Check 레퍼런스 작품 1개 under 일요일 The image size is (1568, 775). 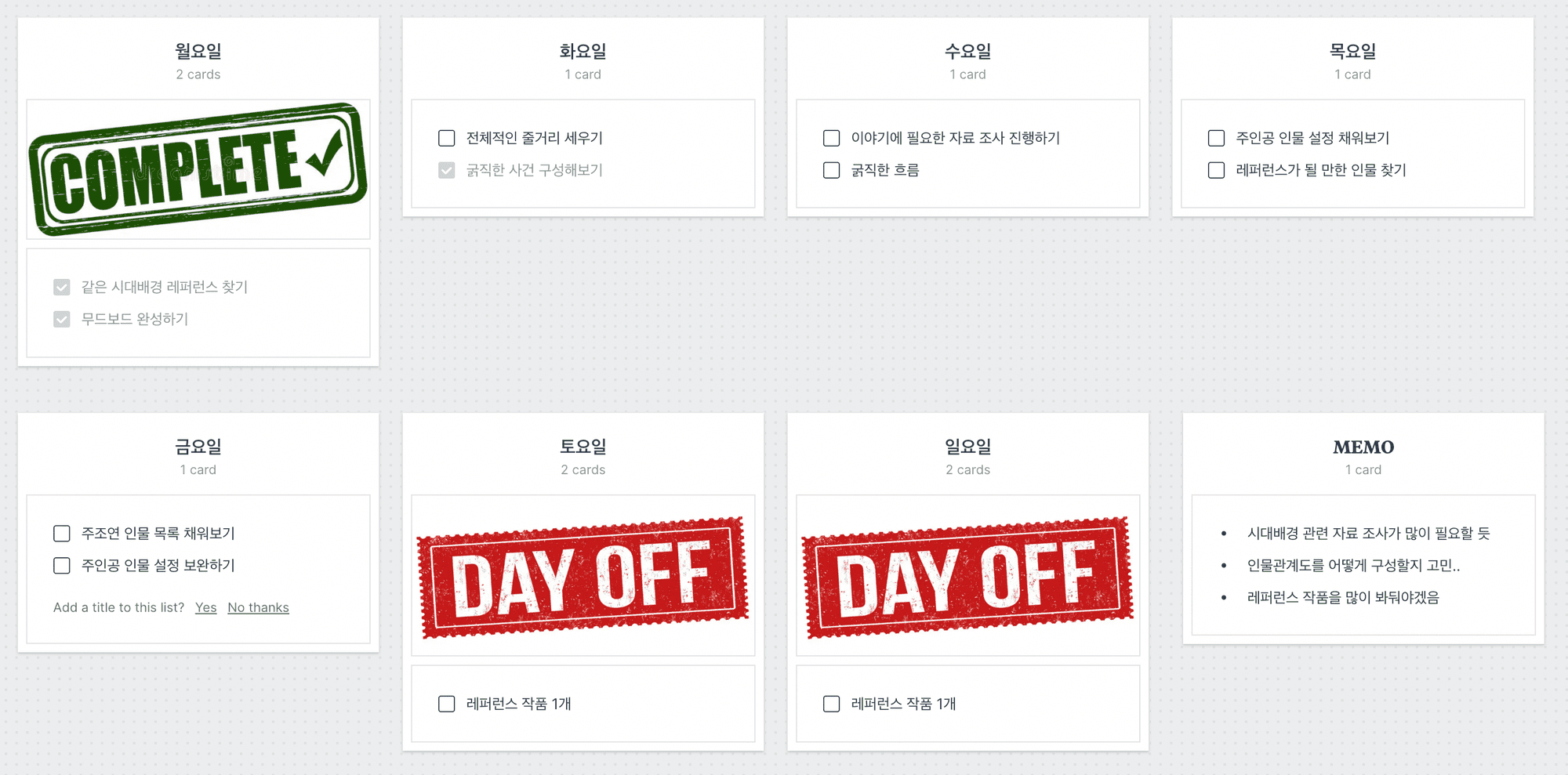[832, 704]
